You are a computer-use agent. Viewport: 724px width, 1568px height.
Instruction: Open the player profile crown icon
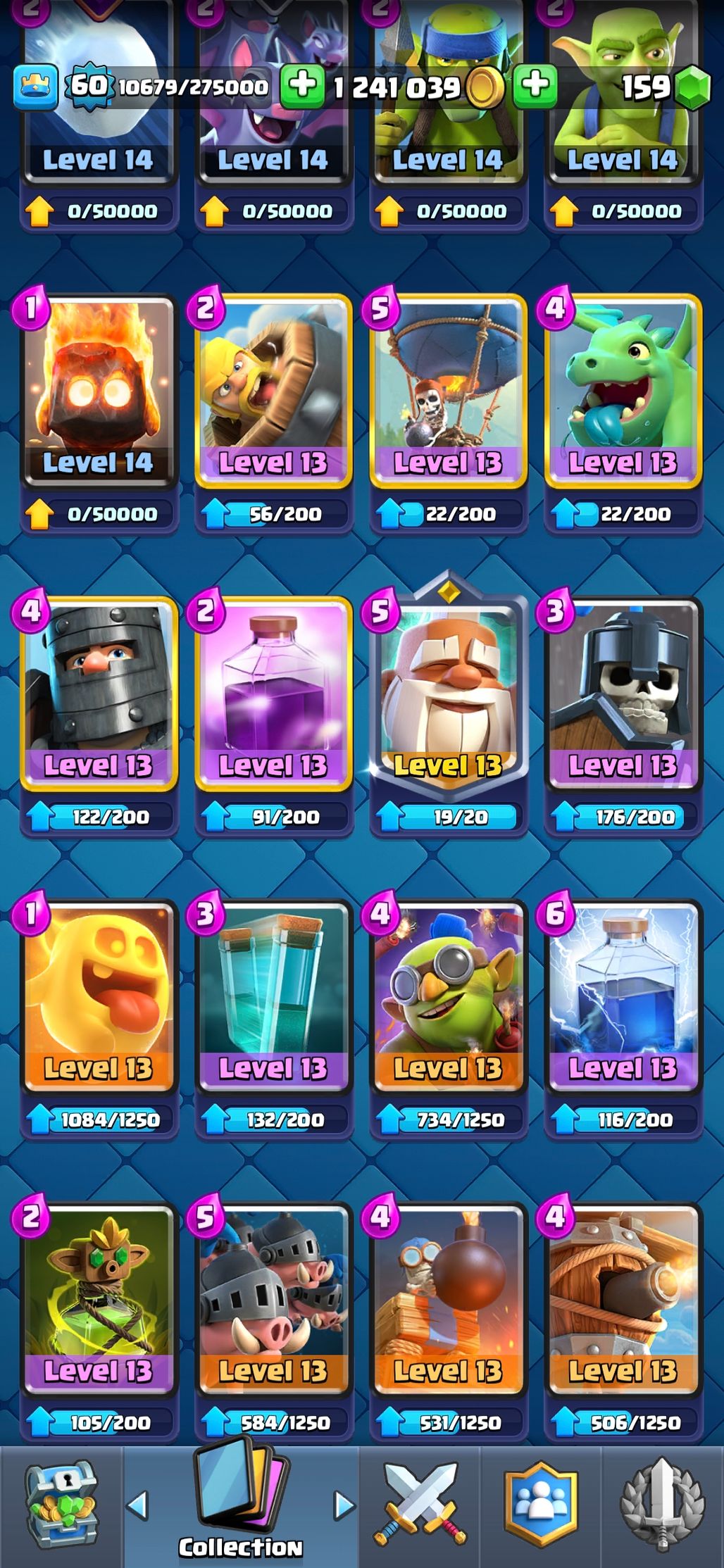pyautogui.click(x=35, y=86)
